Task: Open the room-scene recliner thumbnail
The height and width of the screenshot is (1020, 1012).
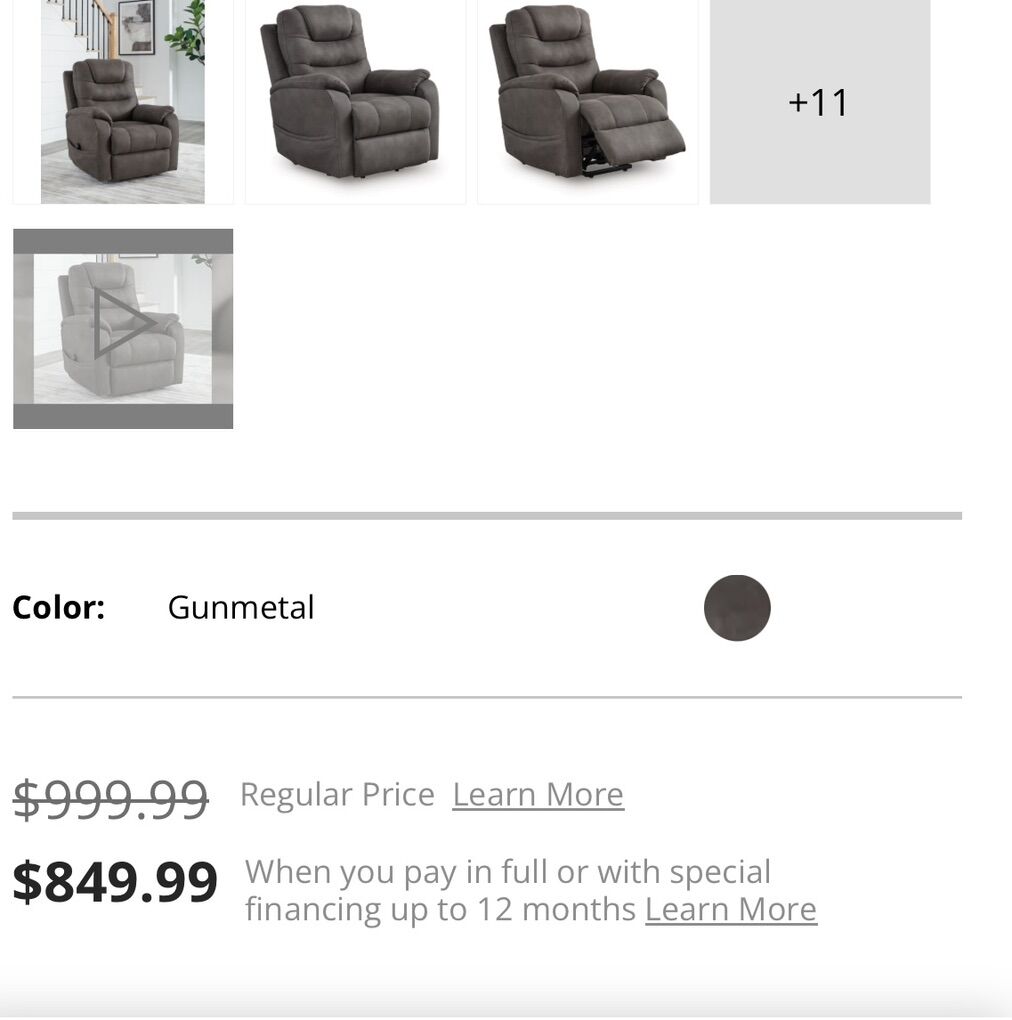Action: click(x=123, y=102)
